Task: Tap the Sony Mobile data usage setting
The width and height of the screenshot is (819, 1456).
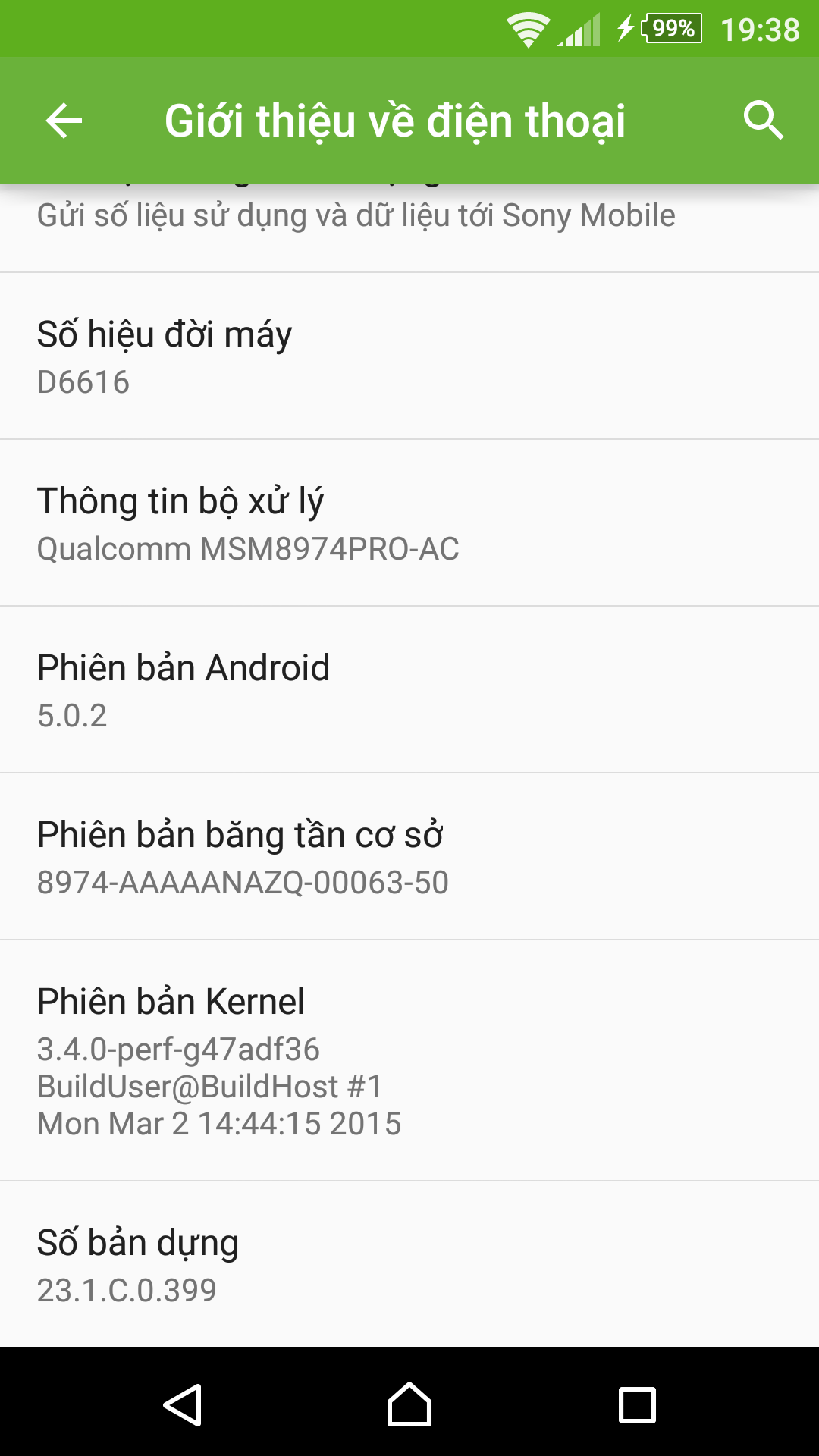Action: pos(358,217)
